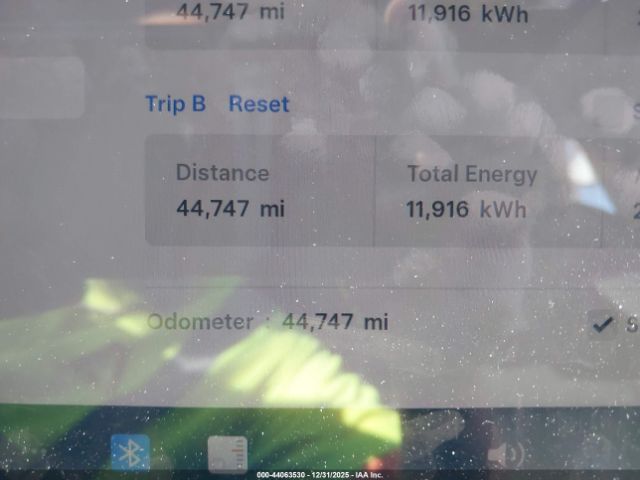Reset the Trip B counter
Screen dimensions: 640x480
[259, 104]
